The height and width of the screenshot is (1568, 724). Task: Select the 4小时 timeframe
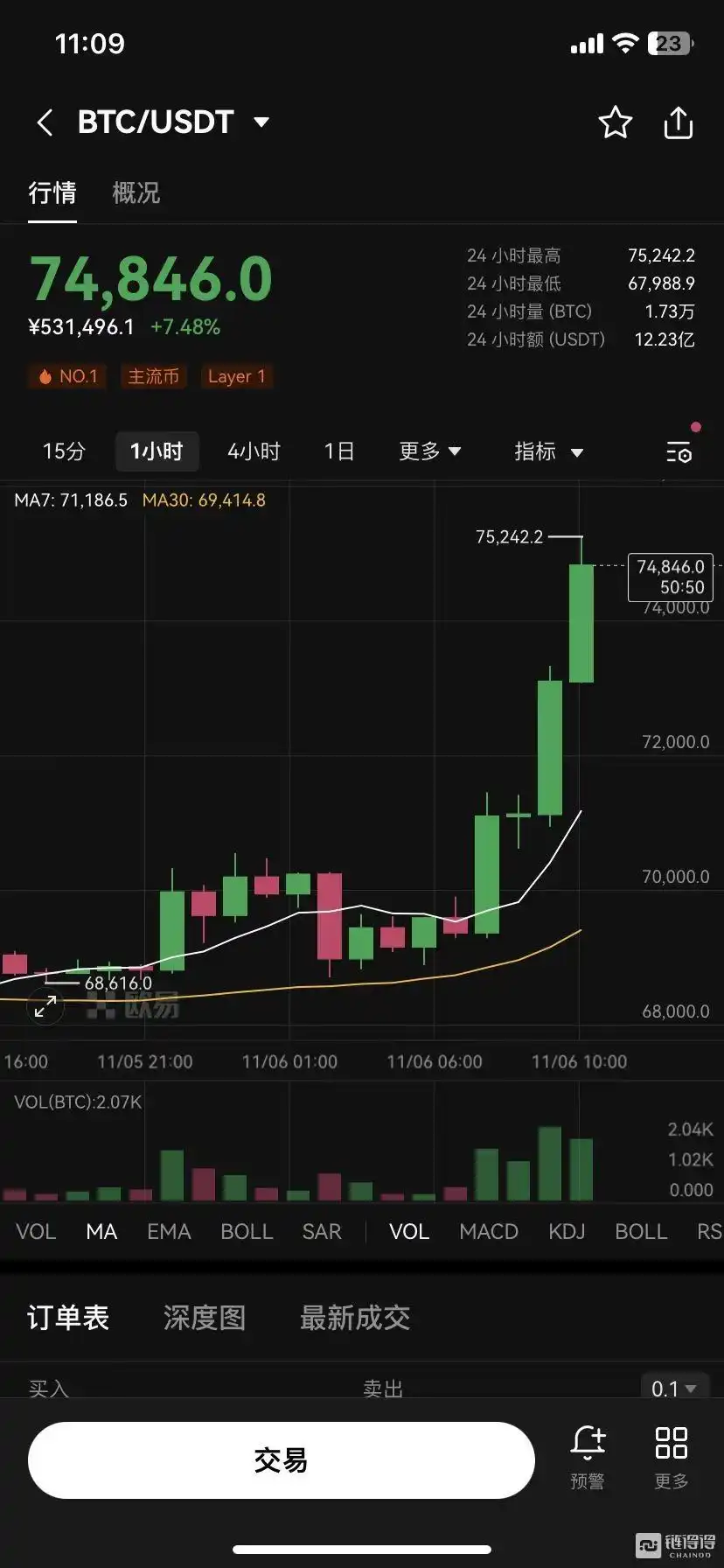click(254, 451)
